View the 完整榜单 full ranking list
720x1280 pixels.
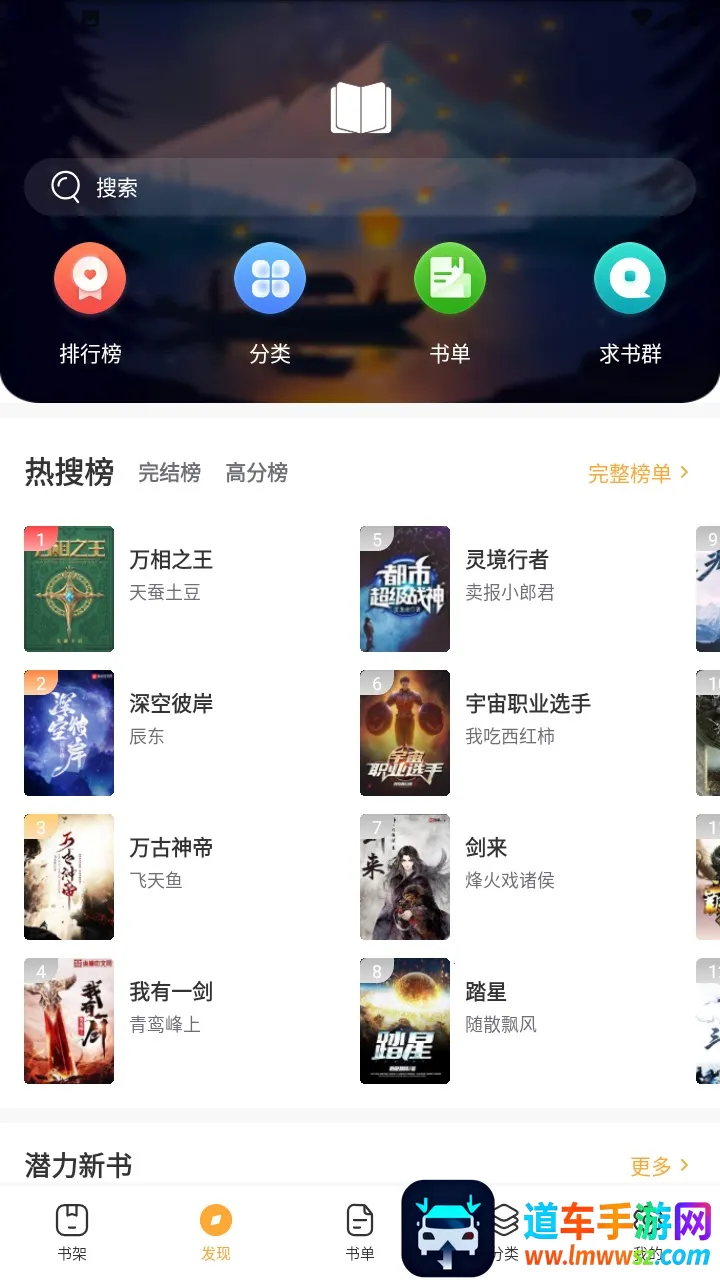pyautogui.click(x=638, y=473)
